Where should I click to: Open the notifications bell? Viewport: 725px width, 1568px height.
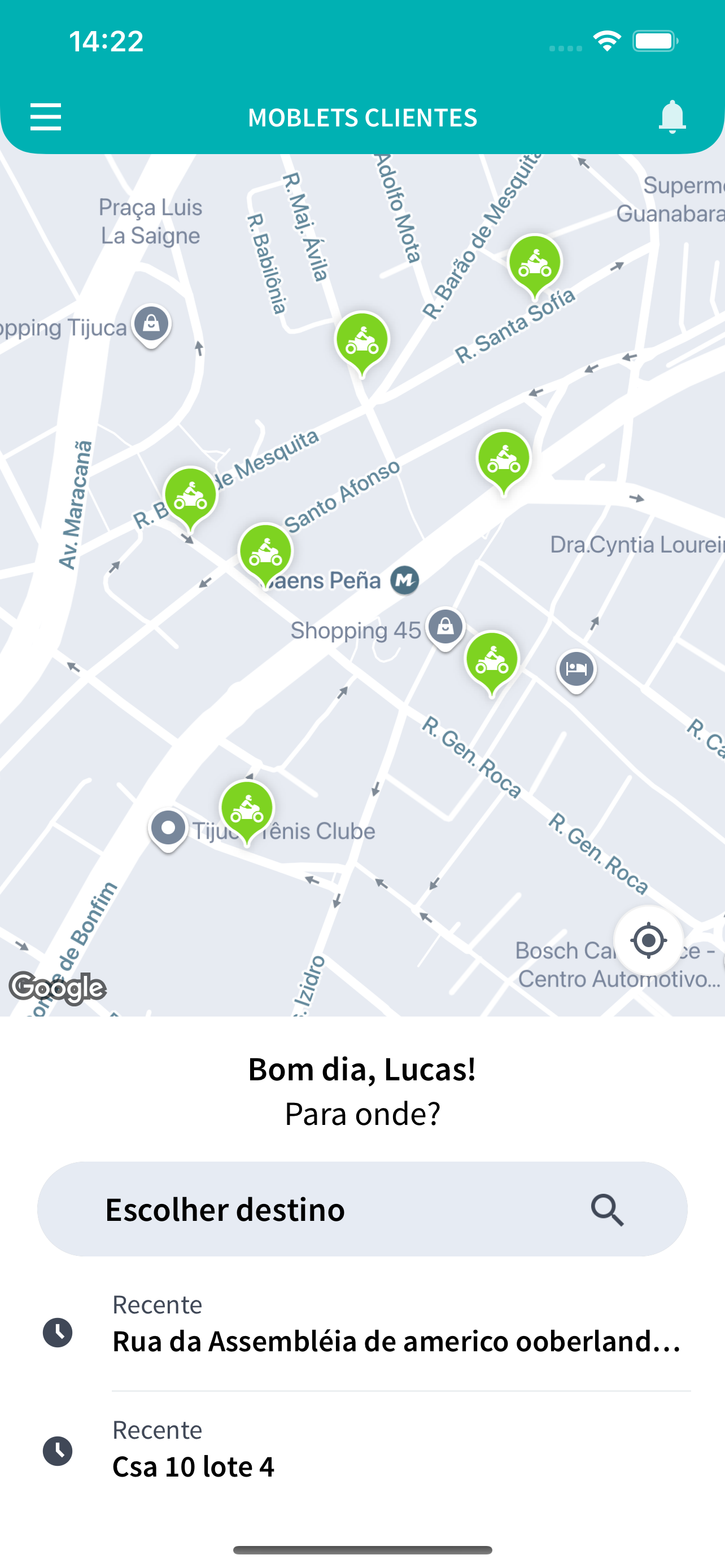pyautogui.click(x=672, y=117)
